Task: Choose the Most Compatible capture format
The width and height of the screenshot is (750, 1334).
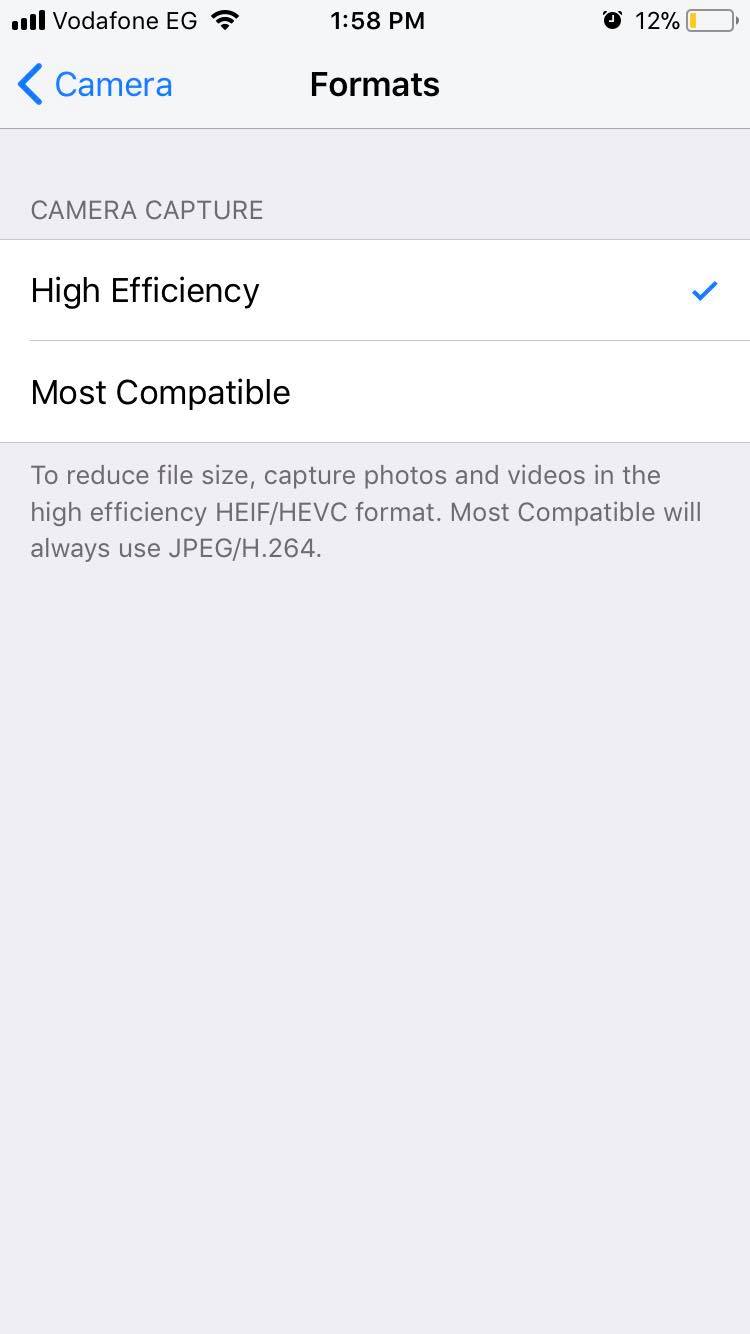Action: 375,392
